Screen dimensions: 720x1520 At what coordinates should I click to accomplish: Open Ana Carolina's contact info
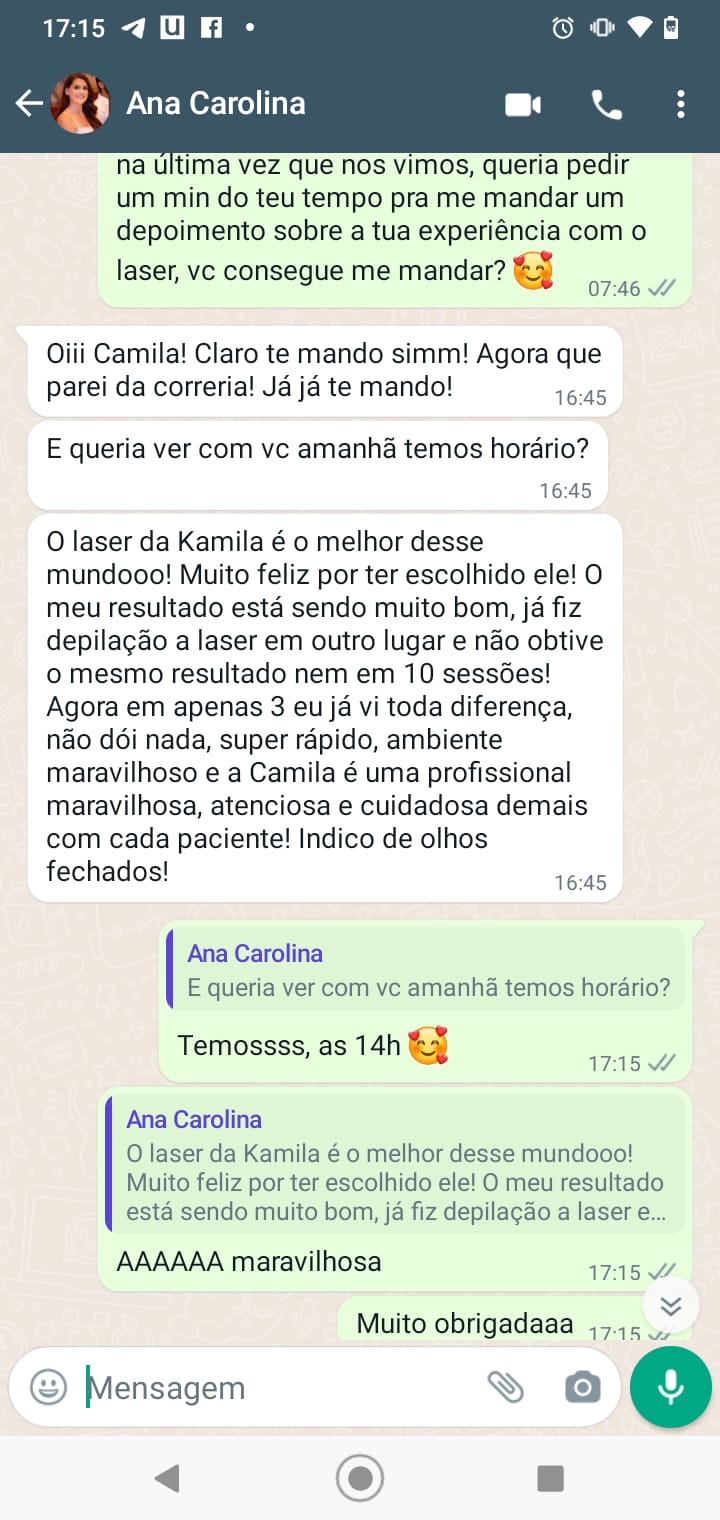tap(215, 103)
